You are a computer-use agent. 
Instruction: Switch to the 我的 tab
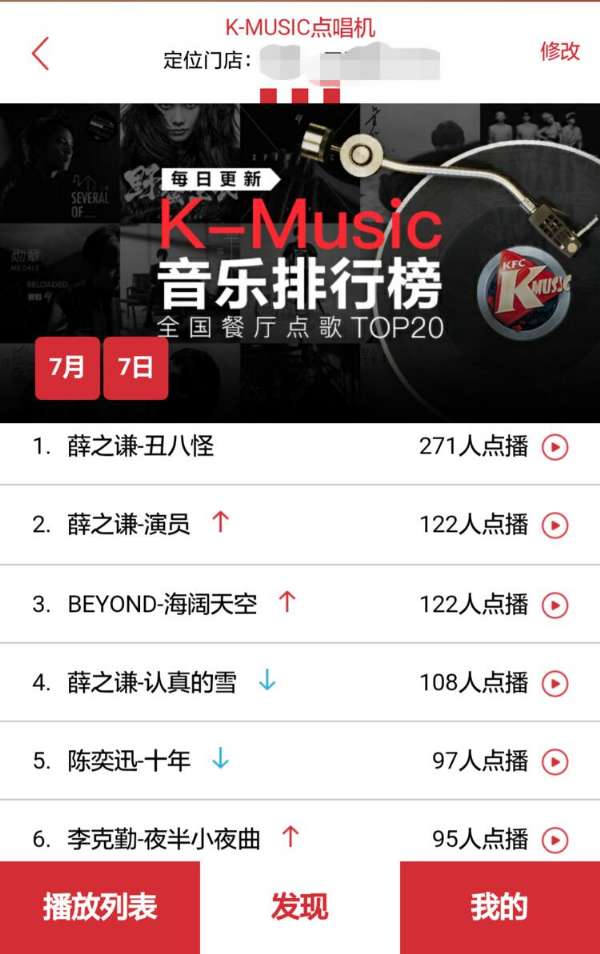(499, 907)
